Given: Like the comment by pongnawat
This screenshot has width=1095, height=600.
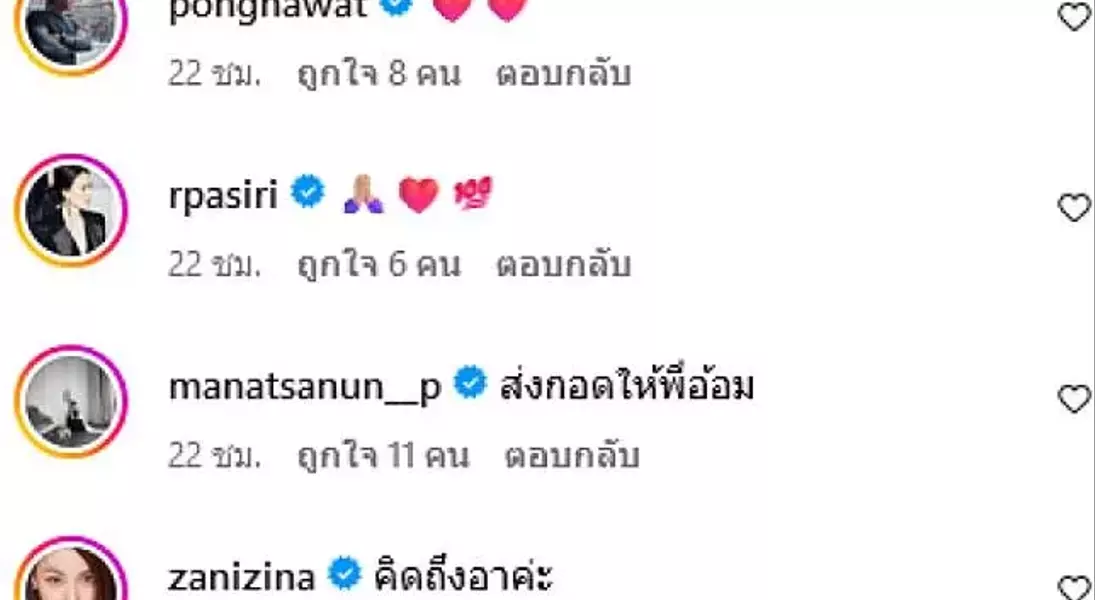Looking at the screenshot, I should [x=1073, y=16].
